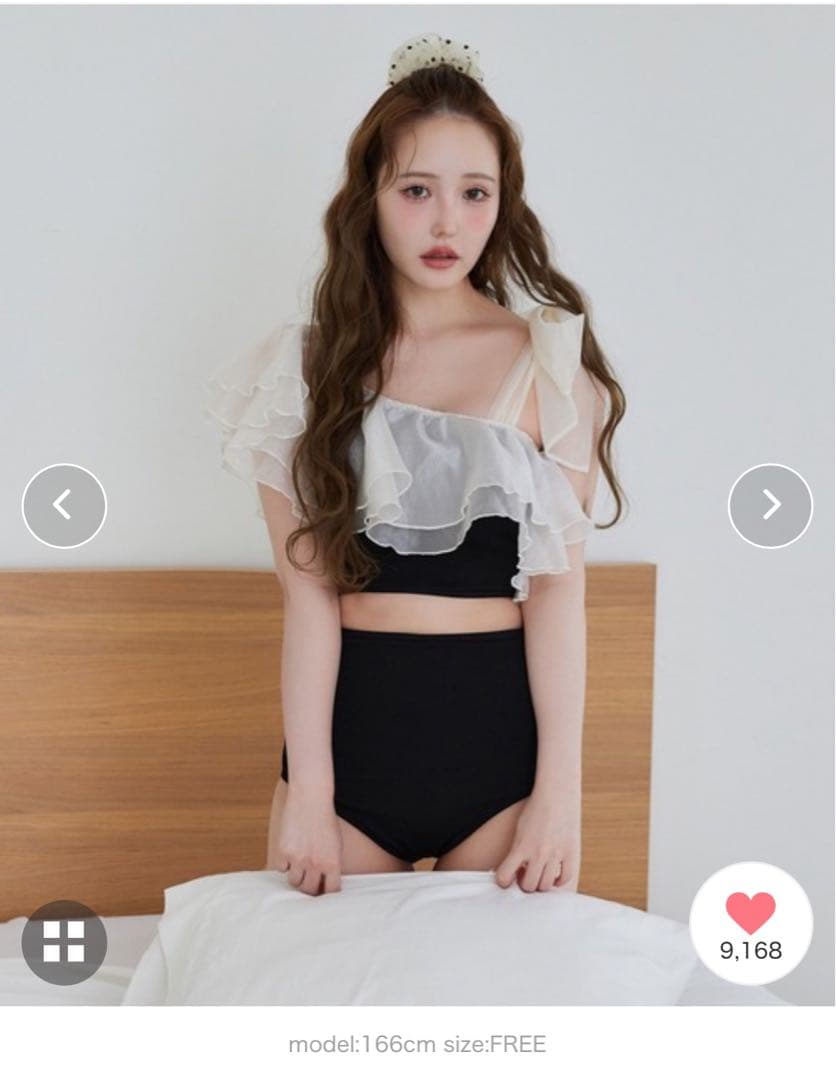Open the image grid view

64,942
